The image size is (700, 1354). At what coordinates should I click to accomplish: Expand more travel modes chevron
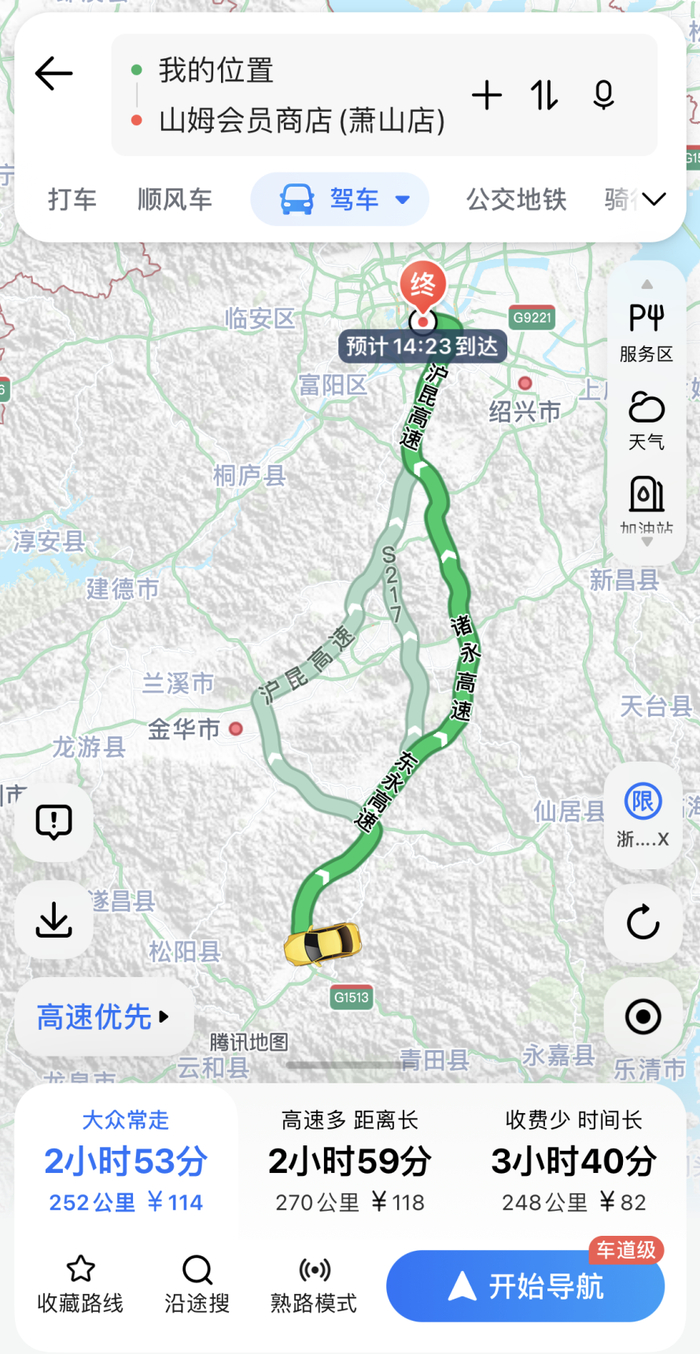click(654, 199)
